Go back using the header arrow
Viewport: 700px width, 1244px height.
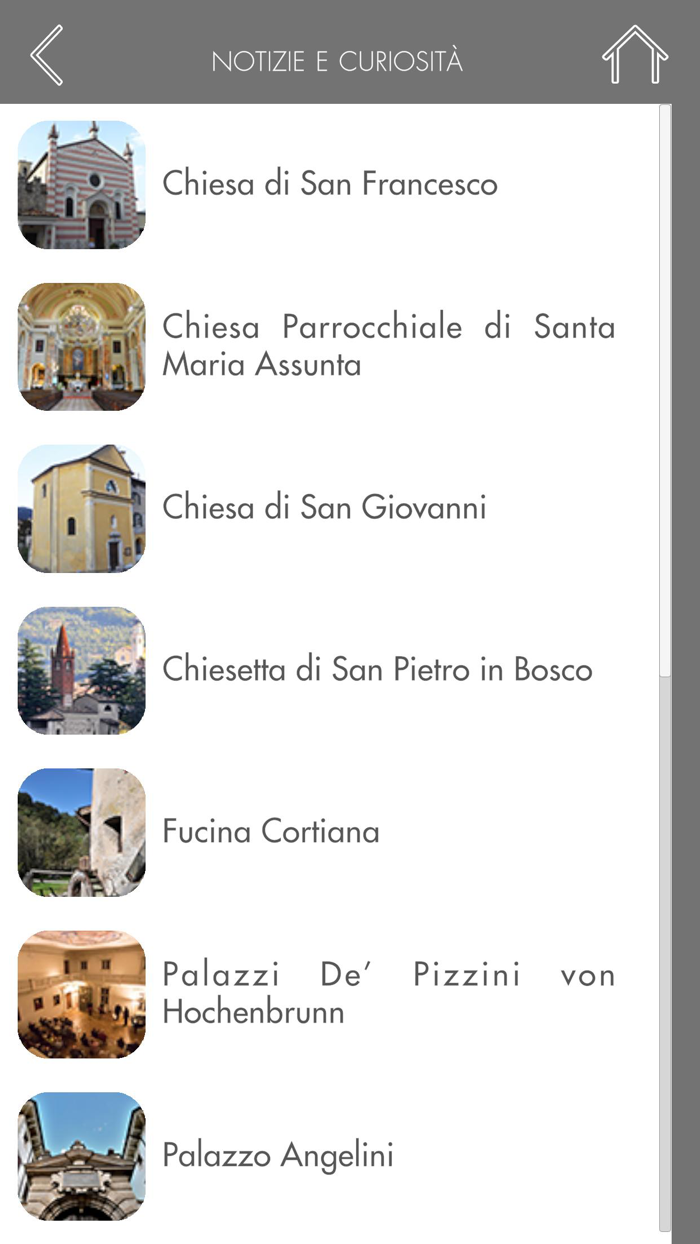(47, 56)
